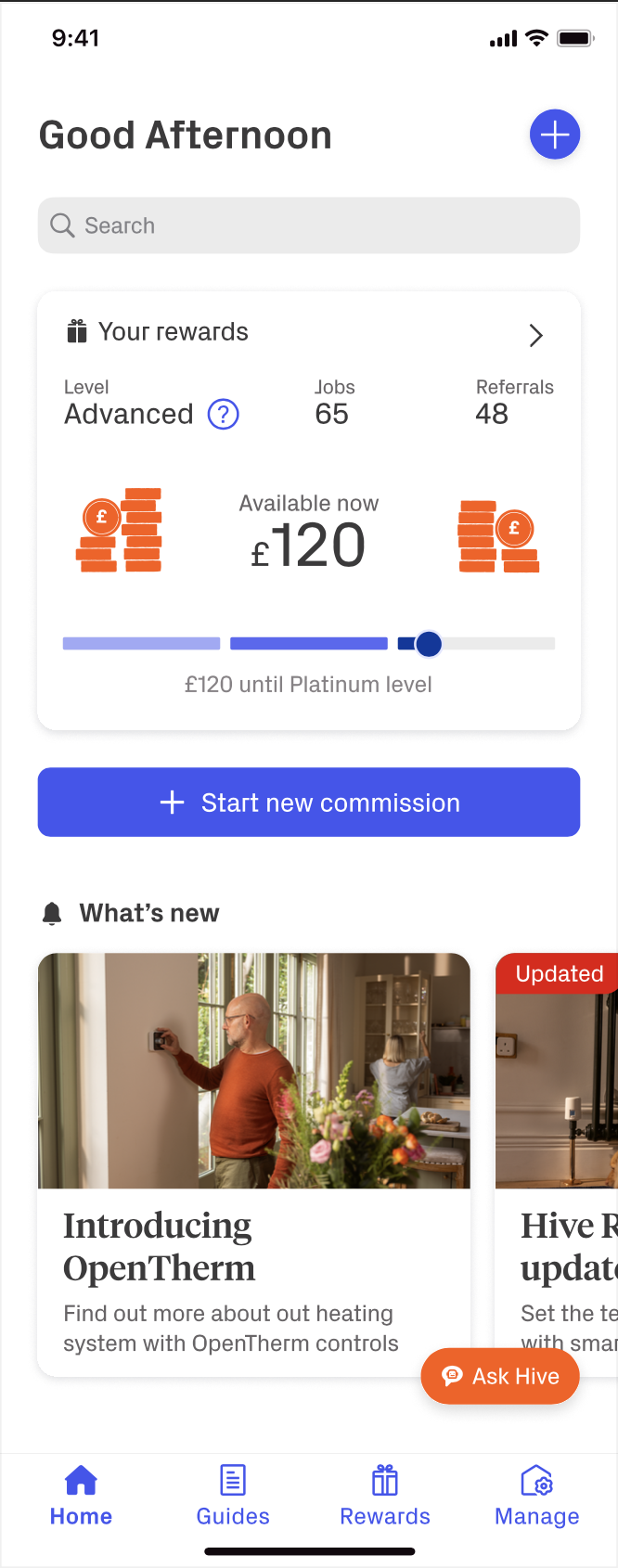Open the Search field
Image resolution: width=618 pixels, height=1568 pixels.
click(x=308, y=225)
